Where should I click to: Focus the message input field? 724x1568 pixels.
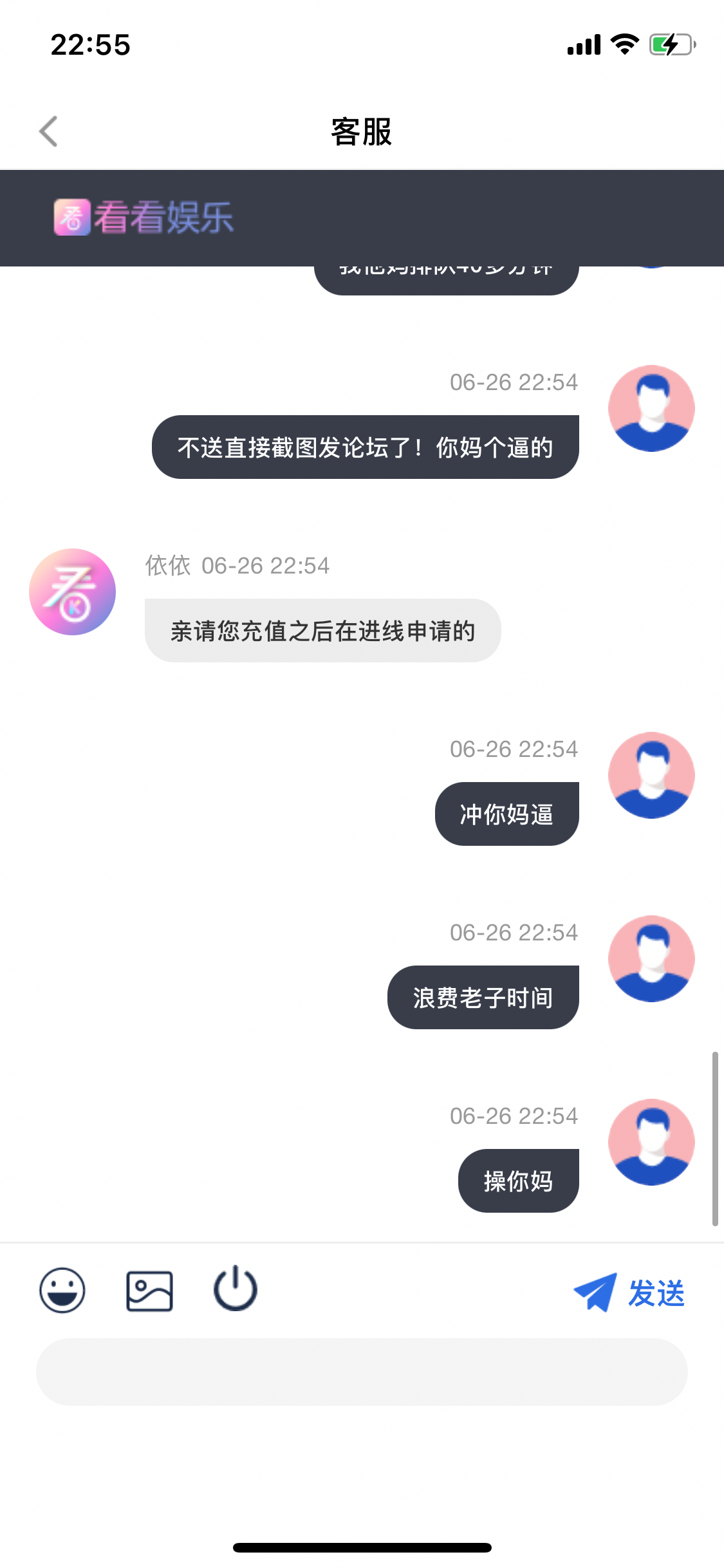click(362, 1372)
